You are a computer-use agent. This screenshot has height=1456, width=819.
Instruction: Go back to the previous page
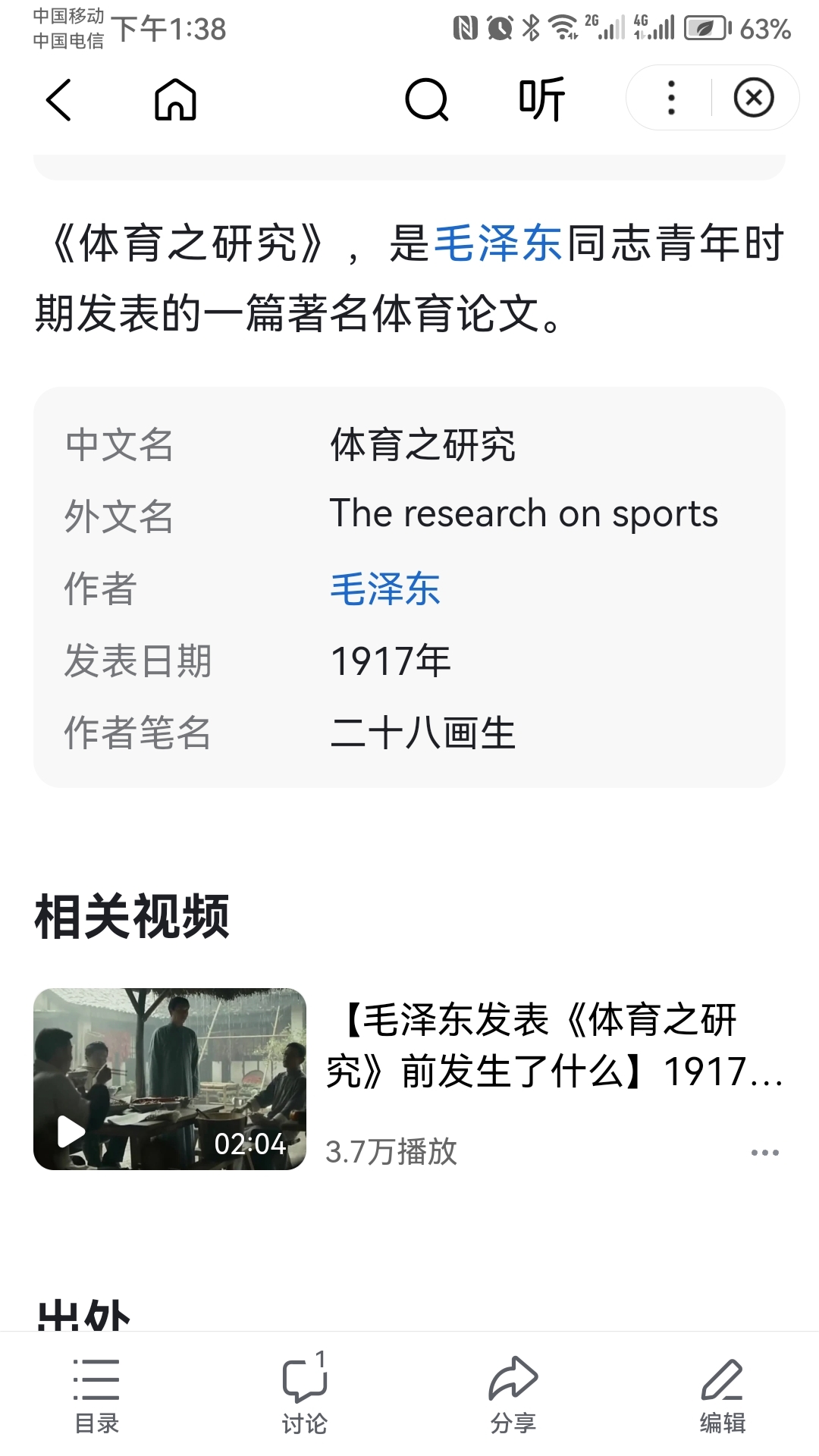click(x=59, y=99)
